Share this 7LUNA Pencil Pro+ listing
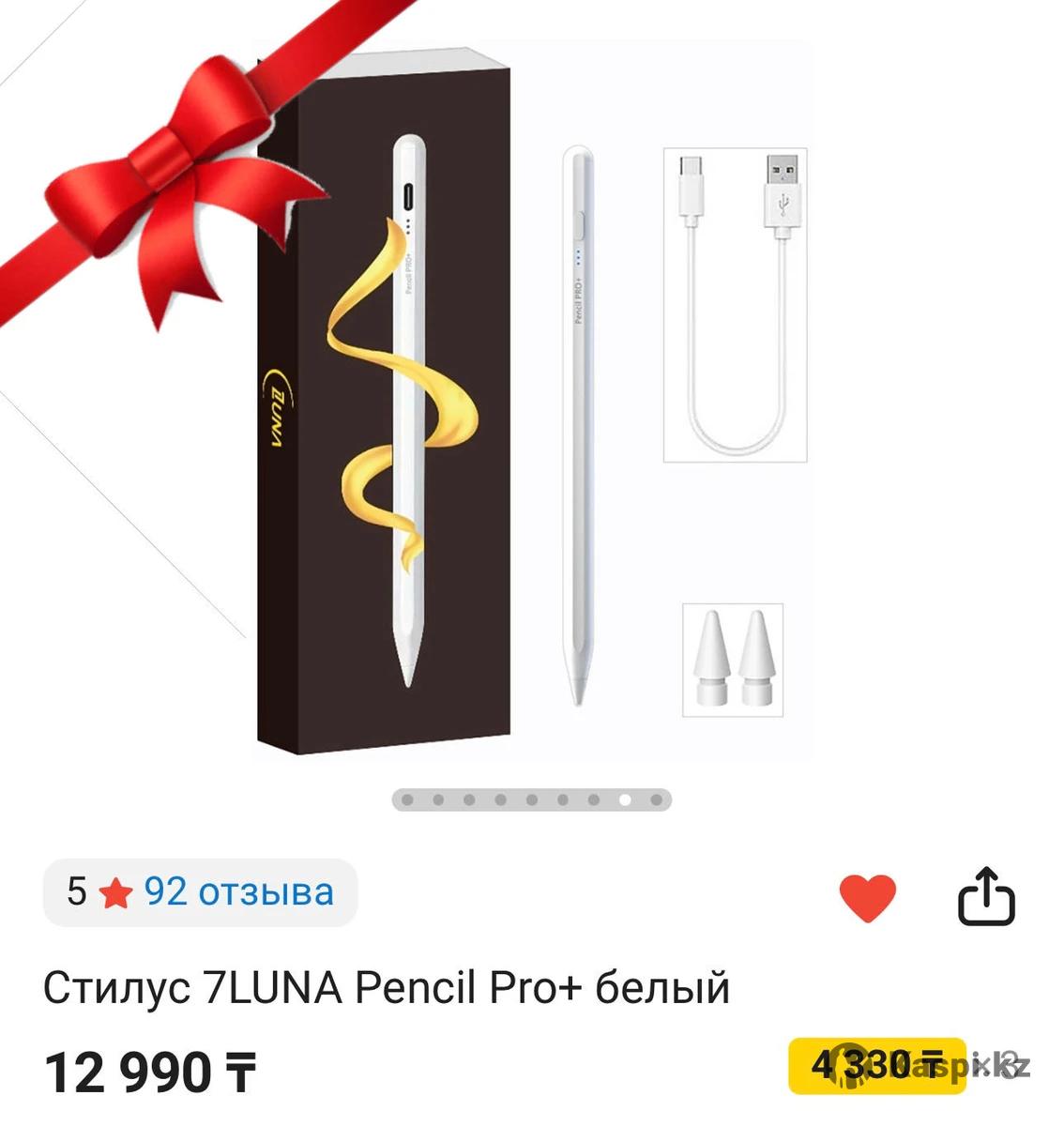Screen dimensions: 1064x1126 point(986,896)
